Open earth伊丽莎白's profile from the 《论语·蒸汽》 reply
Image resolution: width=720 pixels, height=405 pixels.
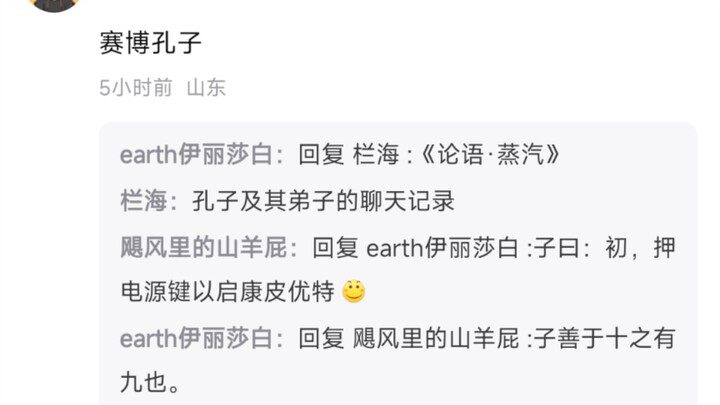coord(196,155)
